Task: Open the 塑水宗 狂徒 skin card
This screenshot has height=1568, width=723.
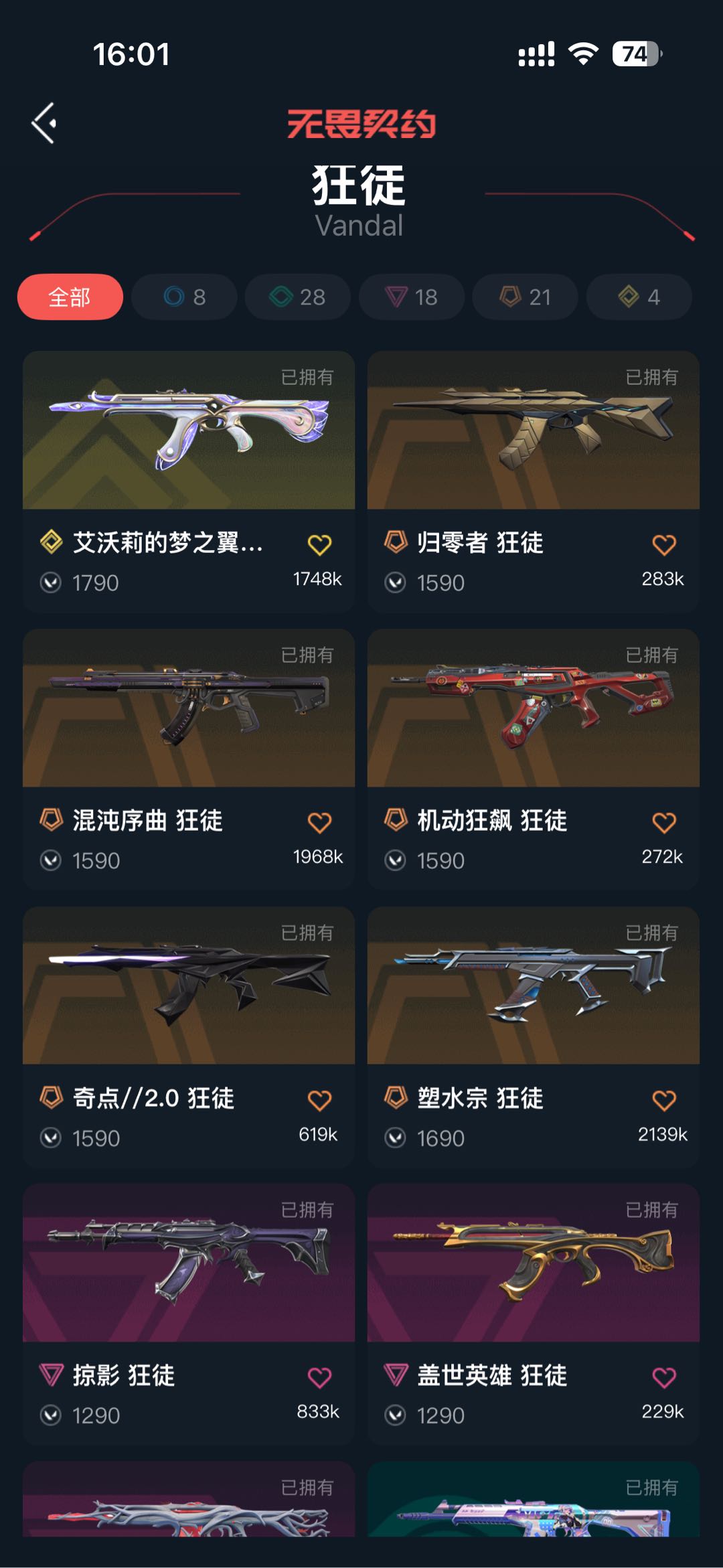Action: (534, 1037)
